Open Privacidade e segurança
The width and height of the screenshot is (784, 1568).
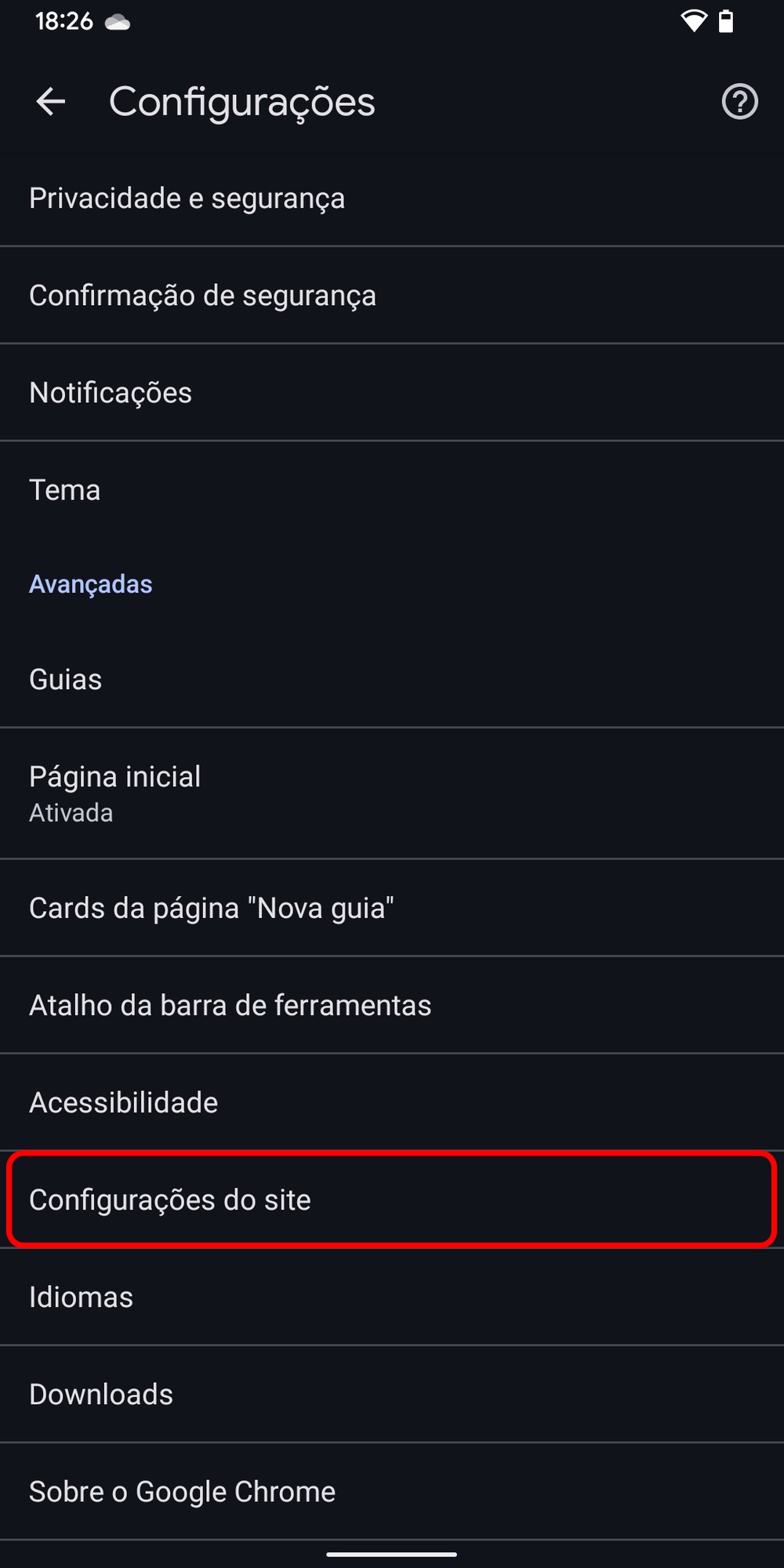coord(187,198)
